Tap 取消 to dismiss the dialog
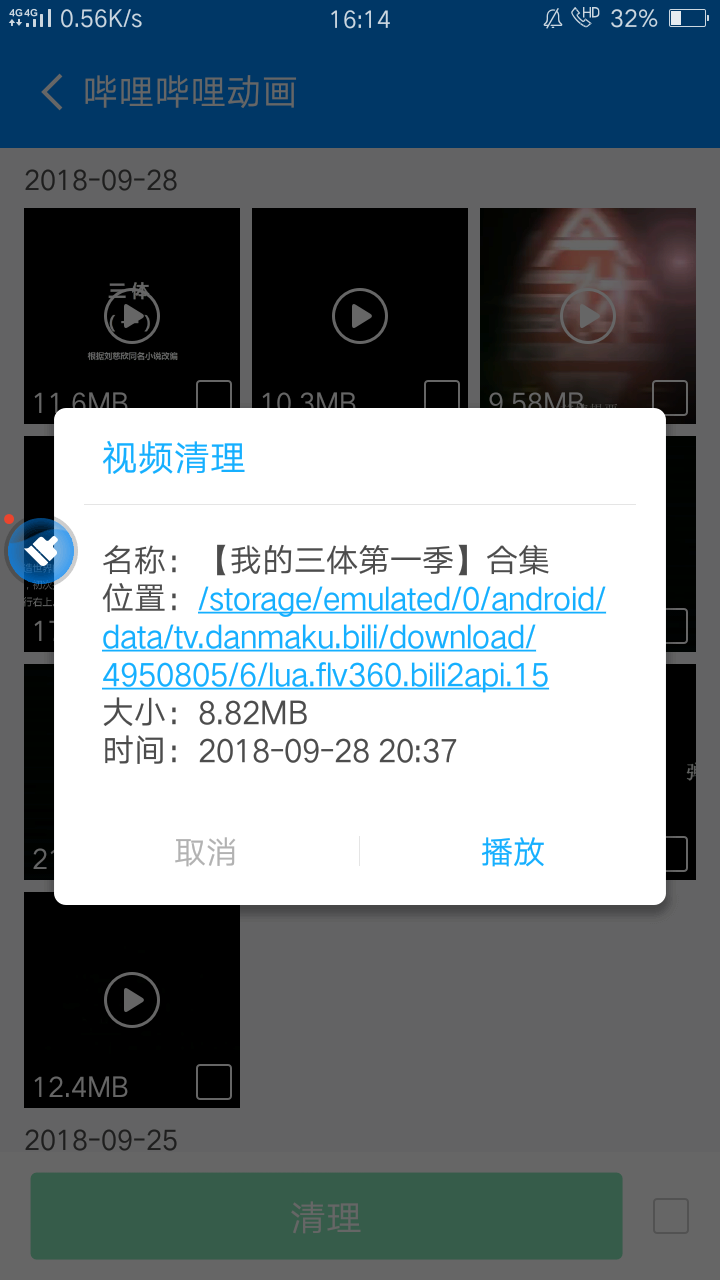This screenshot has height=1280, width=720. tap(206, 852)
